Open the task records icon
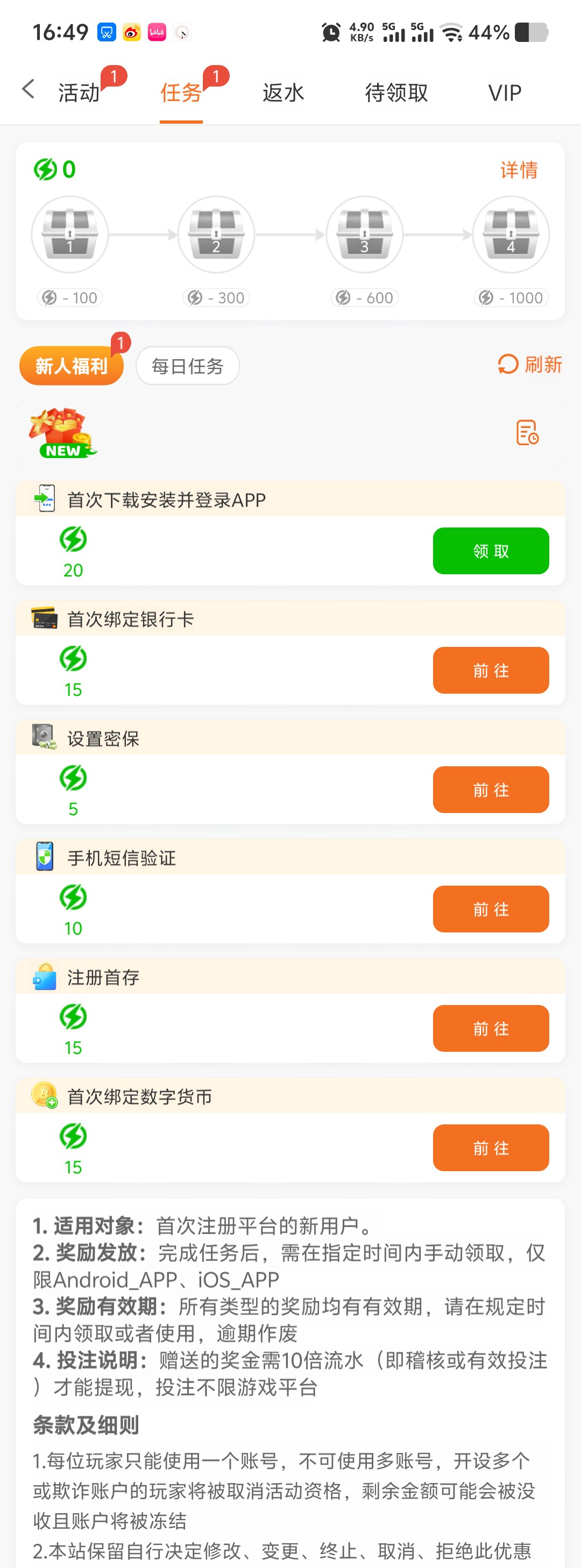The width and height of the screenshot is (581, 1568). pyautogui.click(x=527, y=433)
